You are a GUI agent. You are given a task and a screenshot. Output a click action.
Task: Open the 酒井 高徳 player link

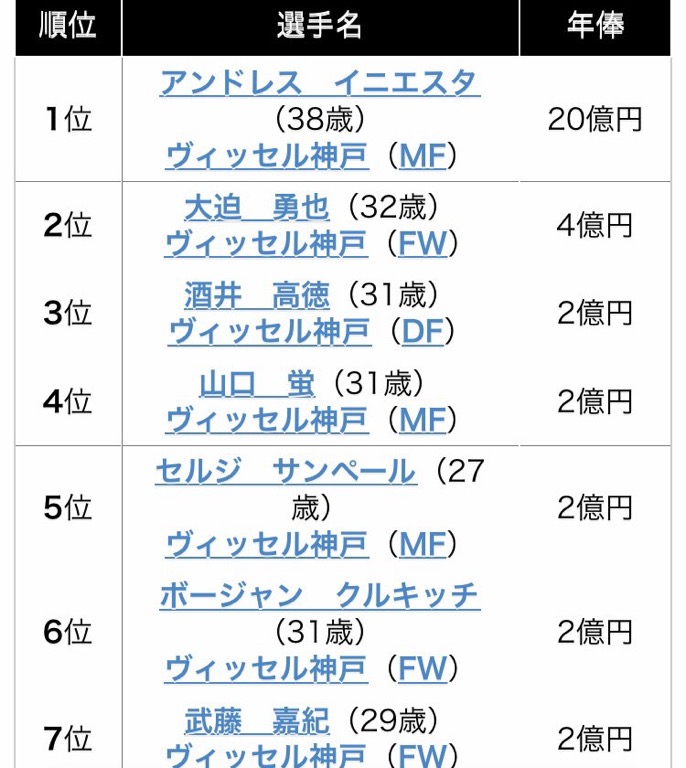pyautogui.click(x=256, y=295)
